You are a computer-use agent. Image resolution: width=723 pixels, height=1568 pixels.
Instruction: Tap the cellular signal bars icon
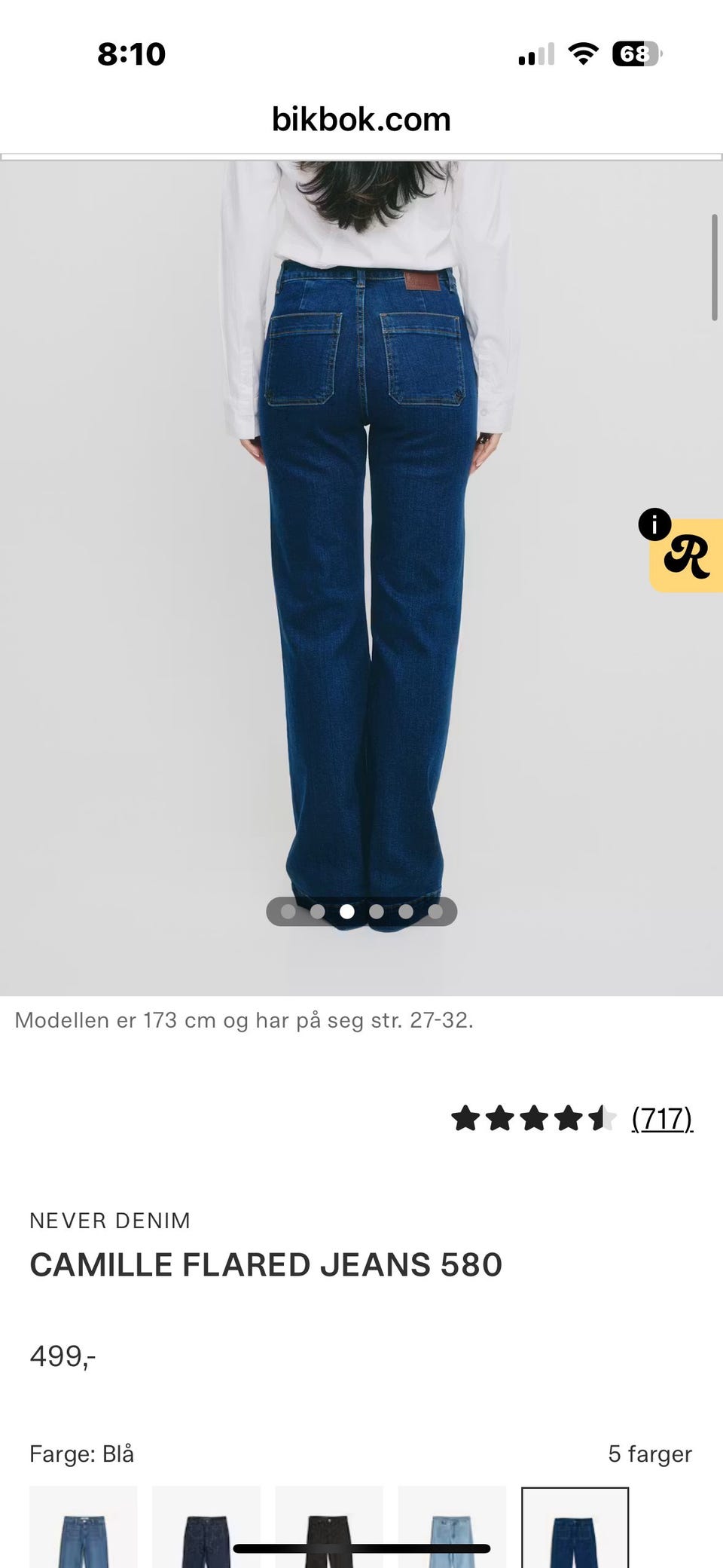[536, 51]
